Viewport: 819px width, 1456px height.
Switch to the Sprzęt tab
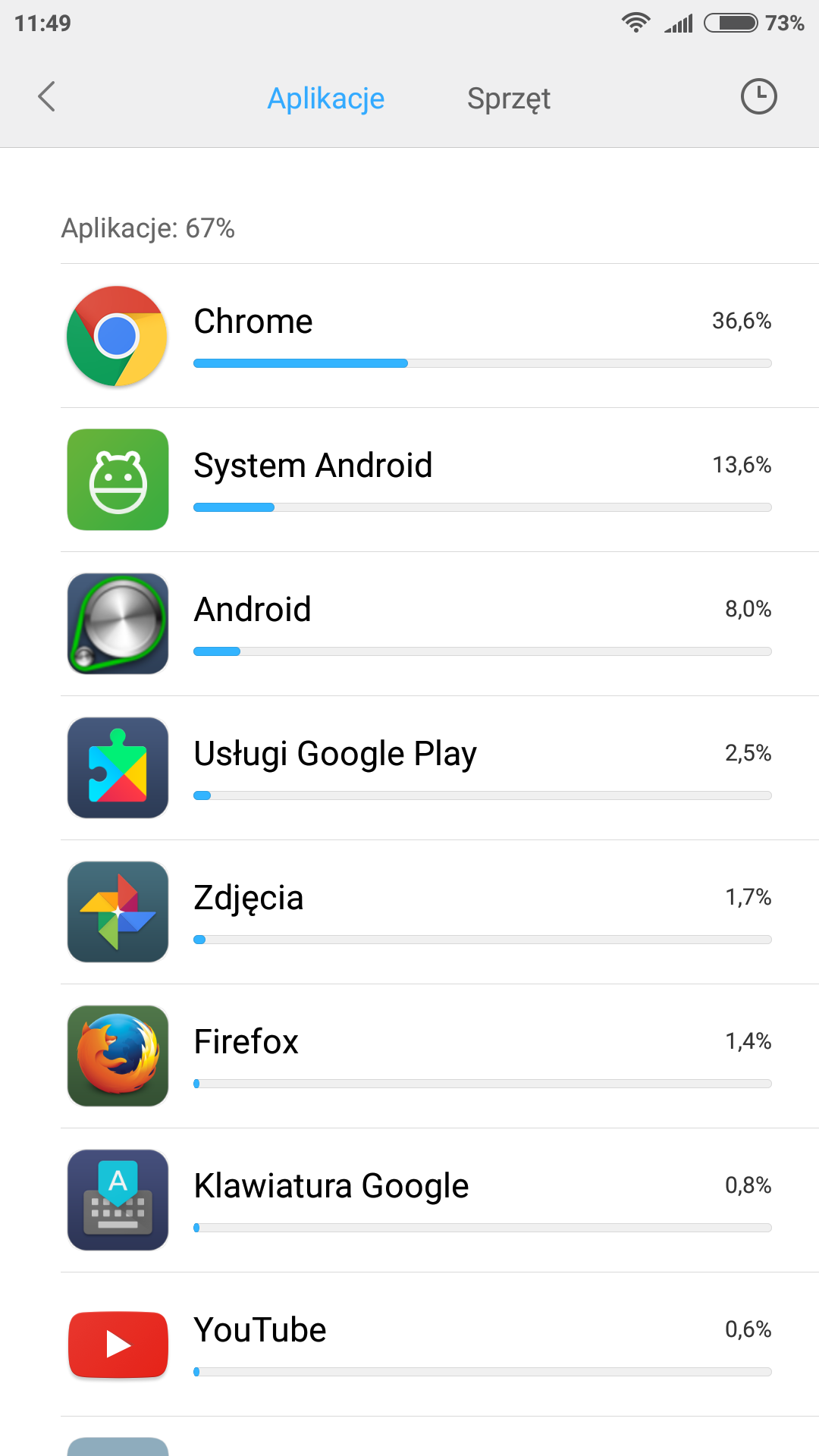click(x=508, y=99)
